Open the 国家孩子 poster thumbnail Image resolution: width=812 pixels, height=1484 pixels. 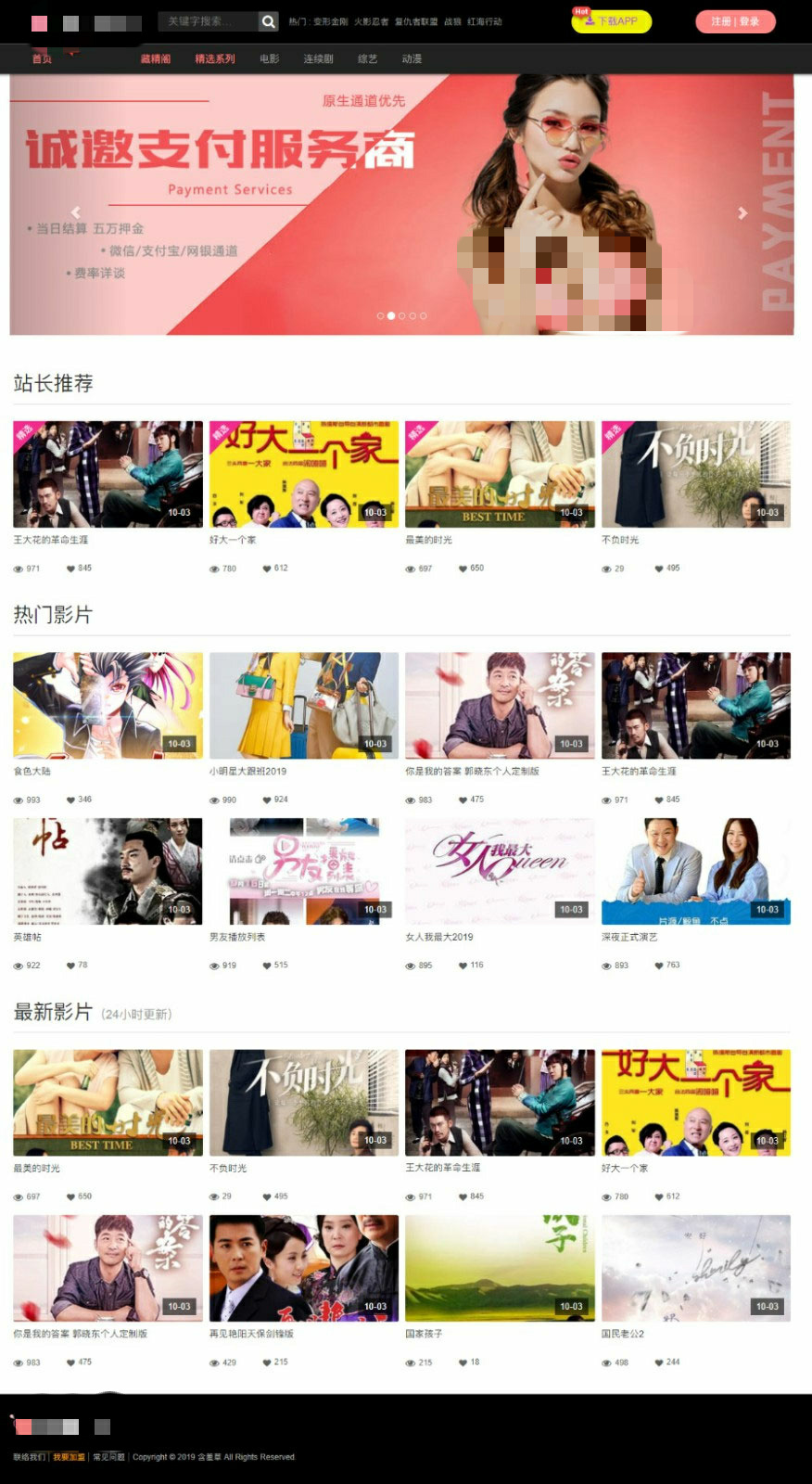500,1267
